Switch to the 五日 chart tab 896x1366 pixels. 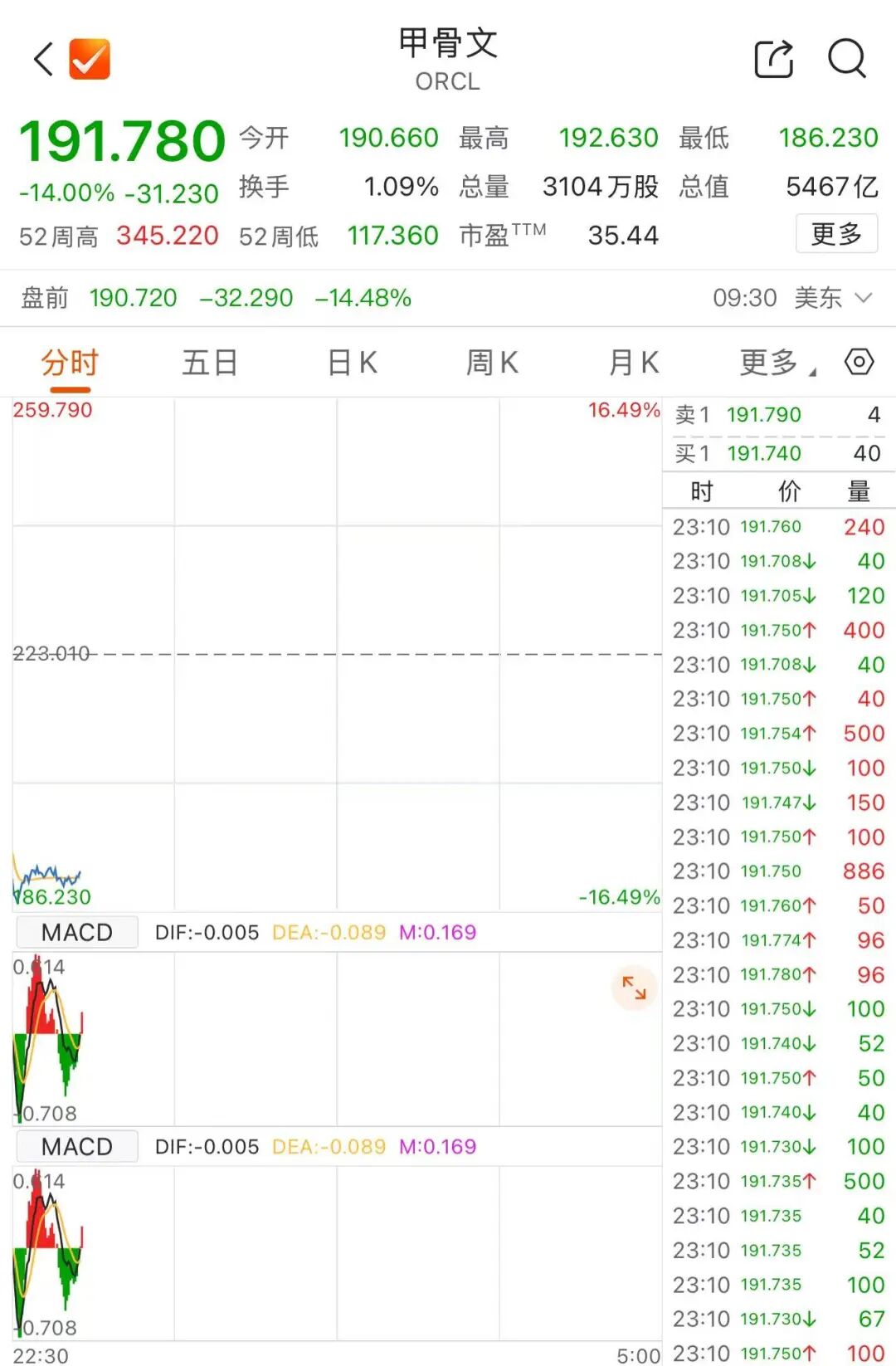tap(210, 363)
